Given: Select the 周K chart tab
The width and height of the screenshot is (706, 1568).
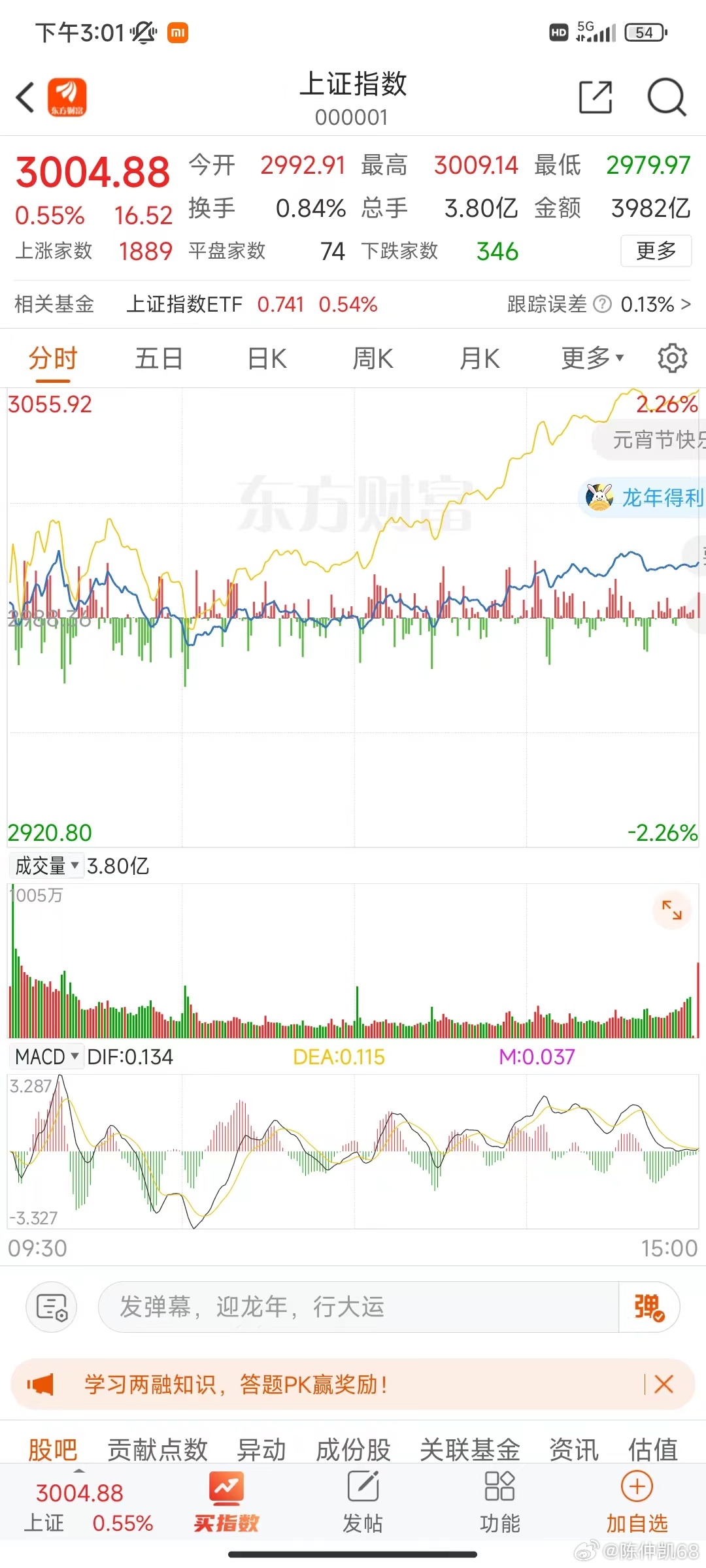Looking at the screenshot, I should (373, 359).
